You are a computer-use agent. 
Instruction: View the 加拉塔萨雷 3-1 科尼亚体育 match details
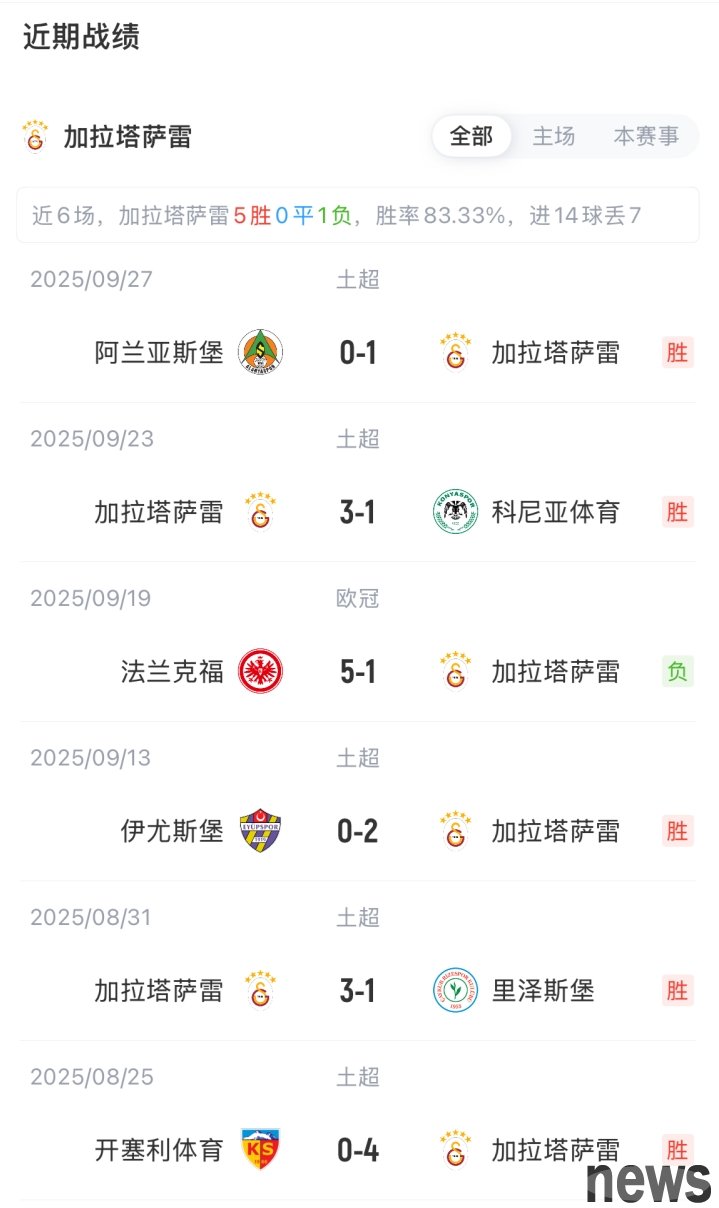pos(358,512)
